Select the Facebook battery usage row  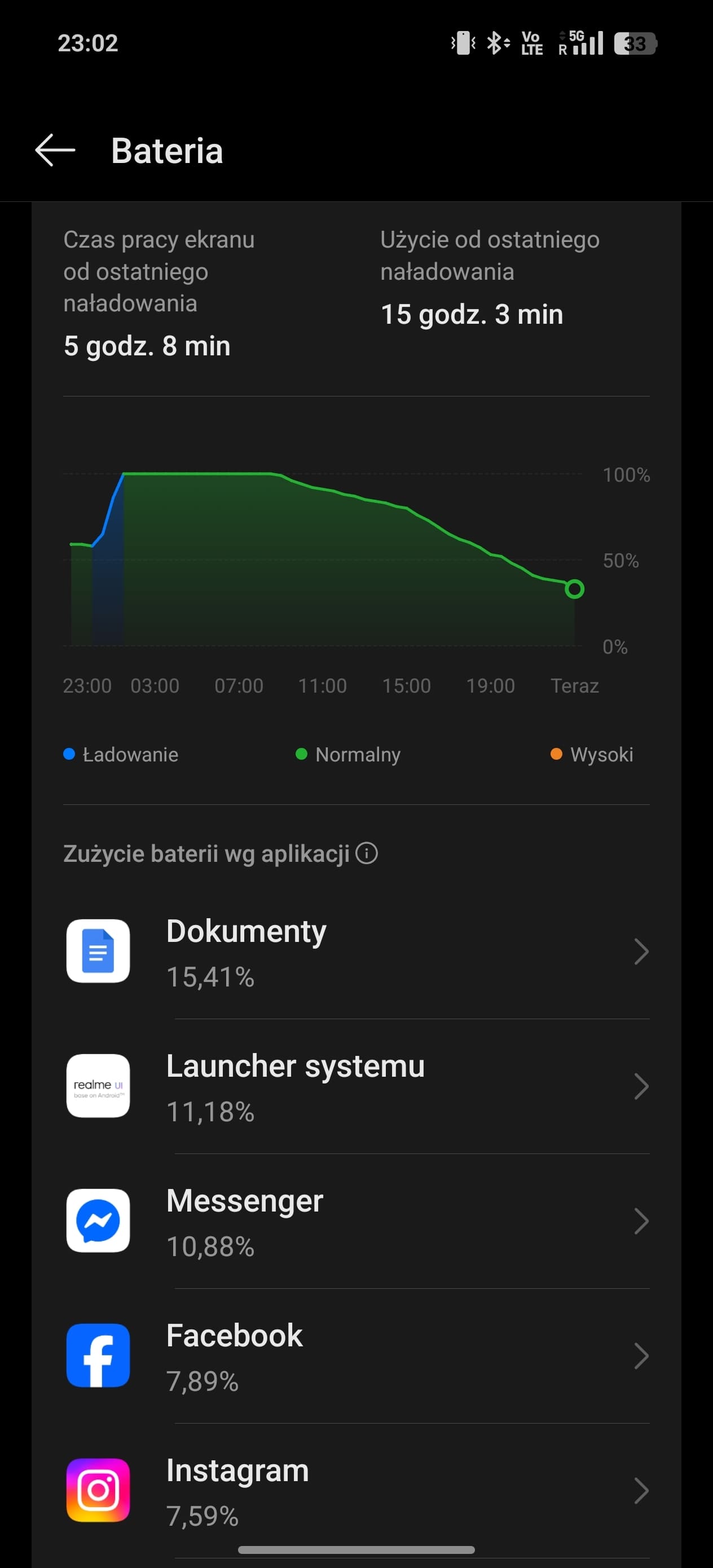(356, 1356)
